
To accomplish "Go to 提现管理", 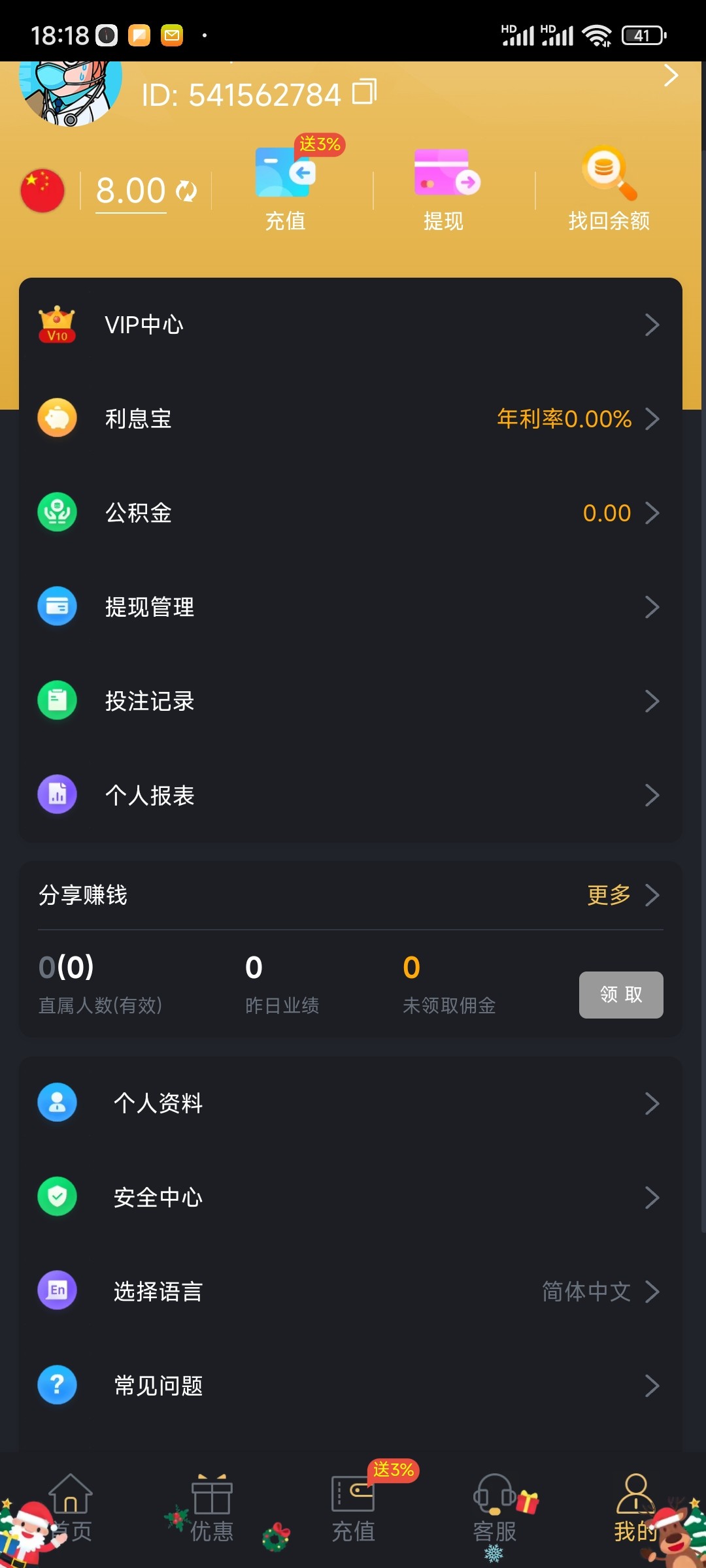I will [350, 607].
